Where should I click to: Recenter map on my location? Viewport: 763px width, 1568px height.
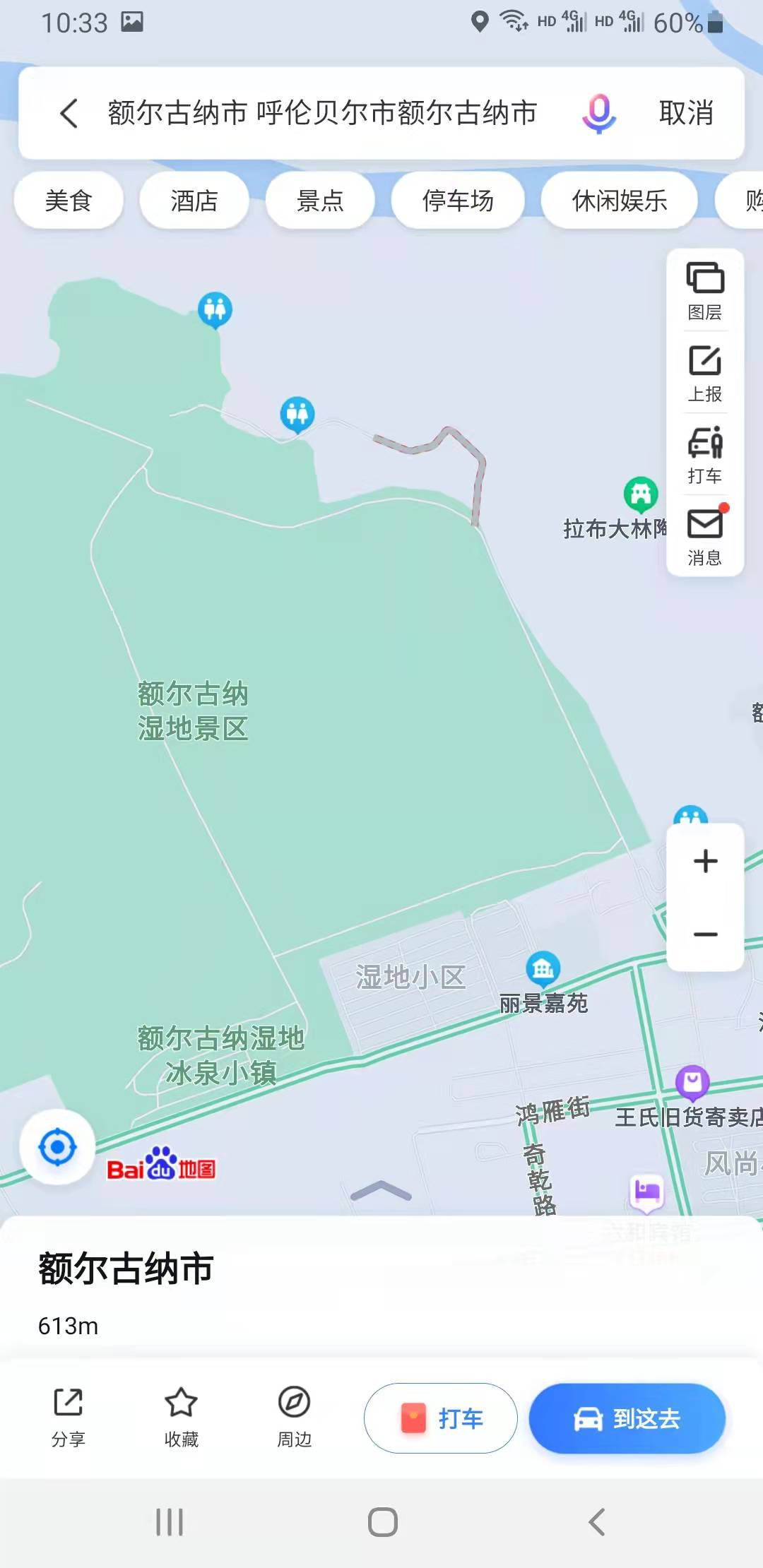(x=57, y=1146)
